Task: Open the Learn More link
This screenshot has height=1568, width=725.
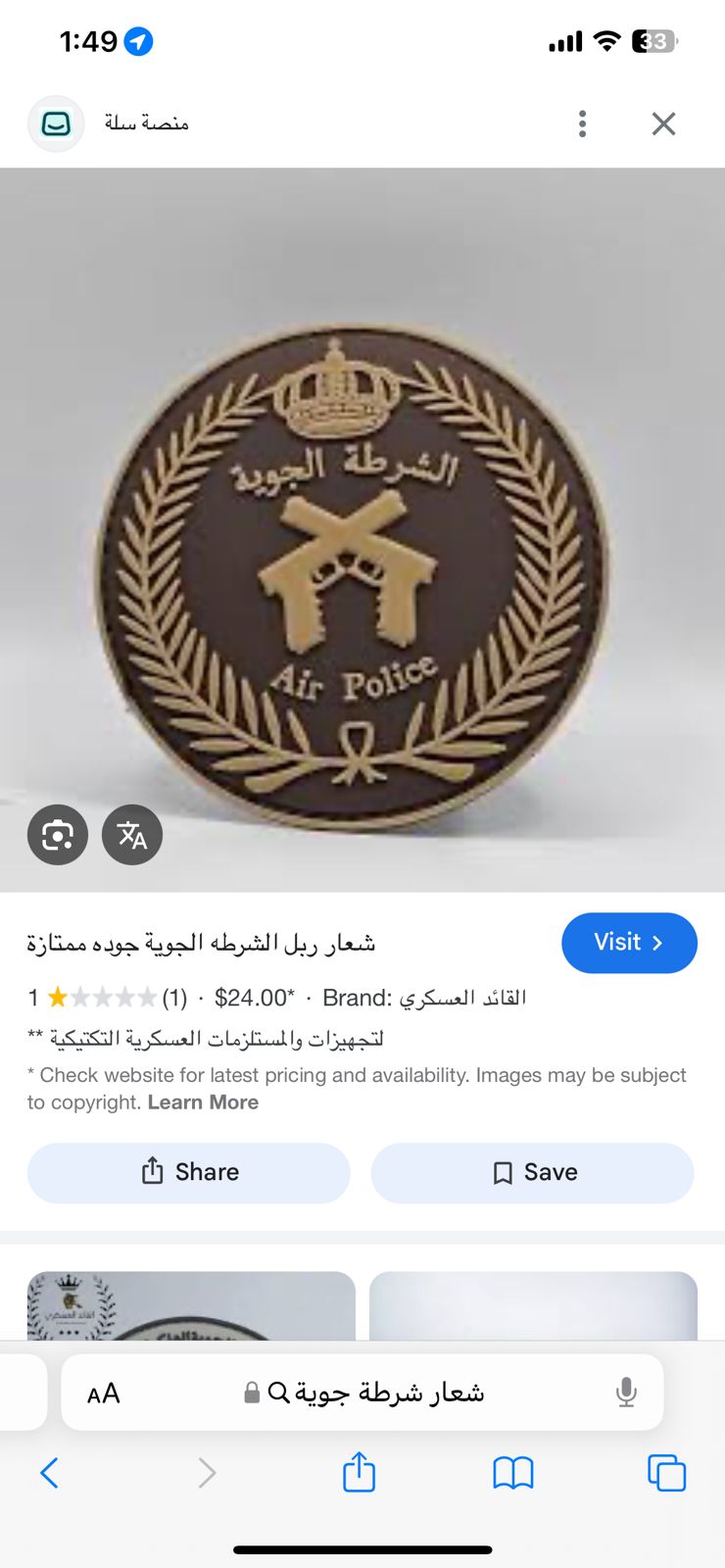Action: [203, 1102]
